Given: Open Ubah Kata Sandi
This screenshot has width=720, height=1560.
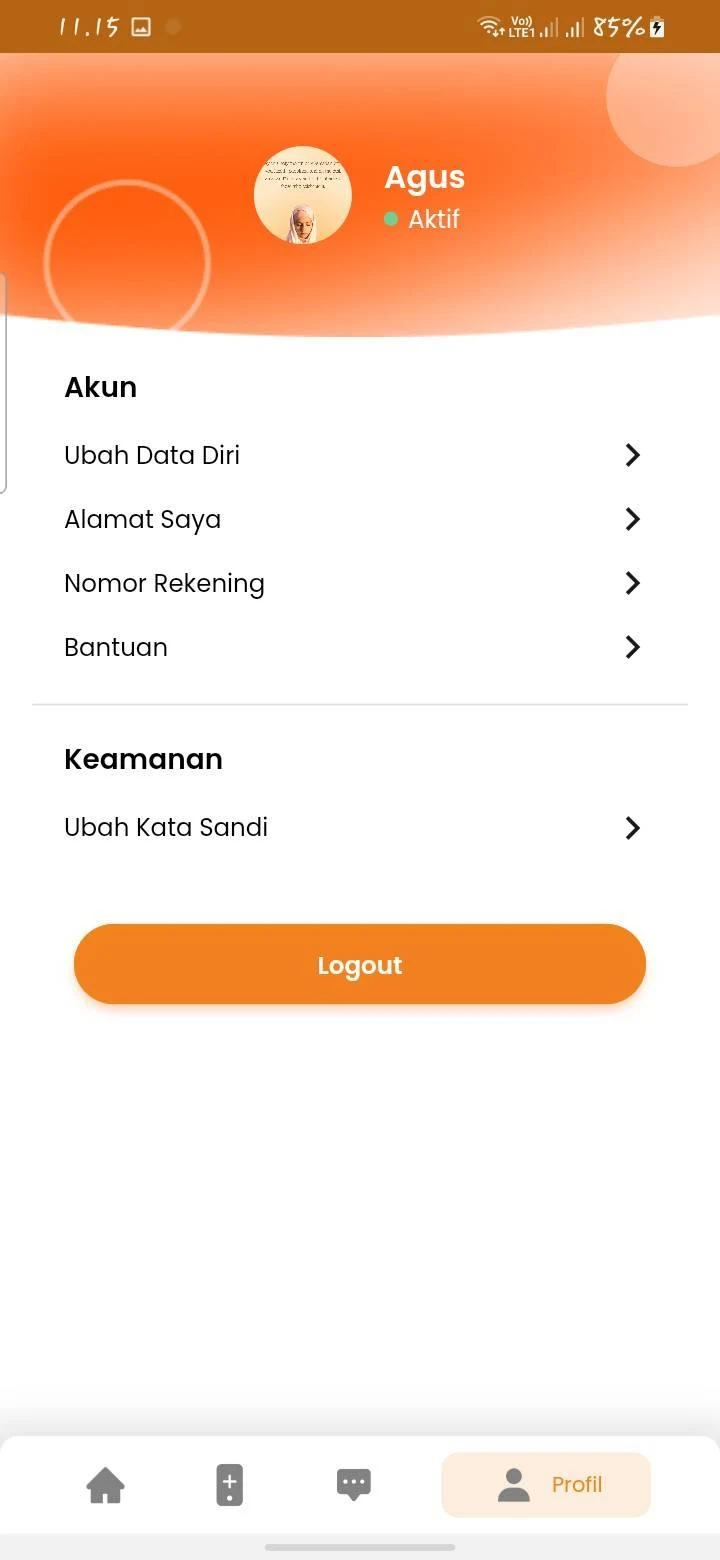Looking at the screenshot, I should pos(352,828).
